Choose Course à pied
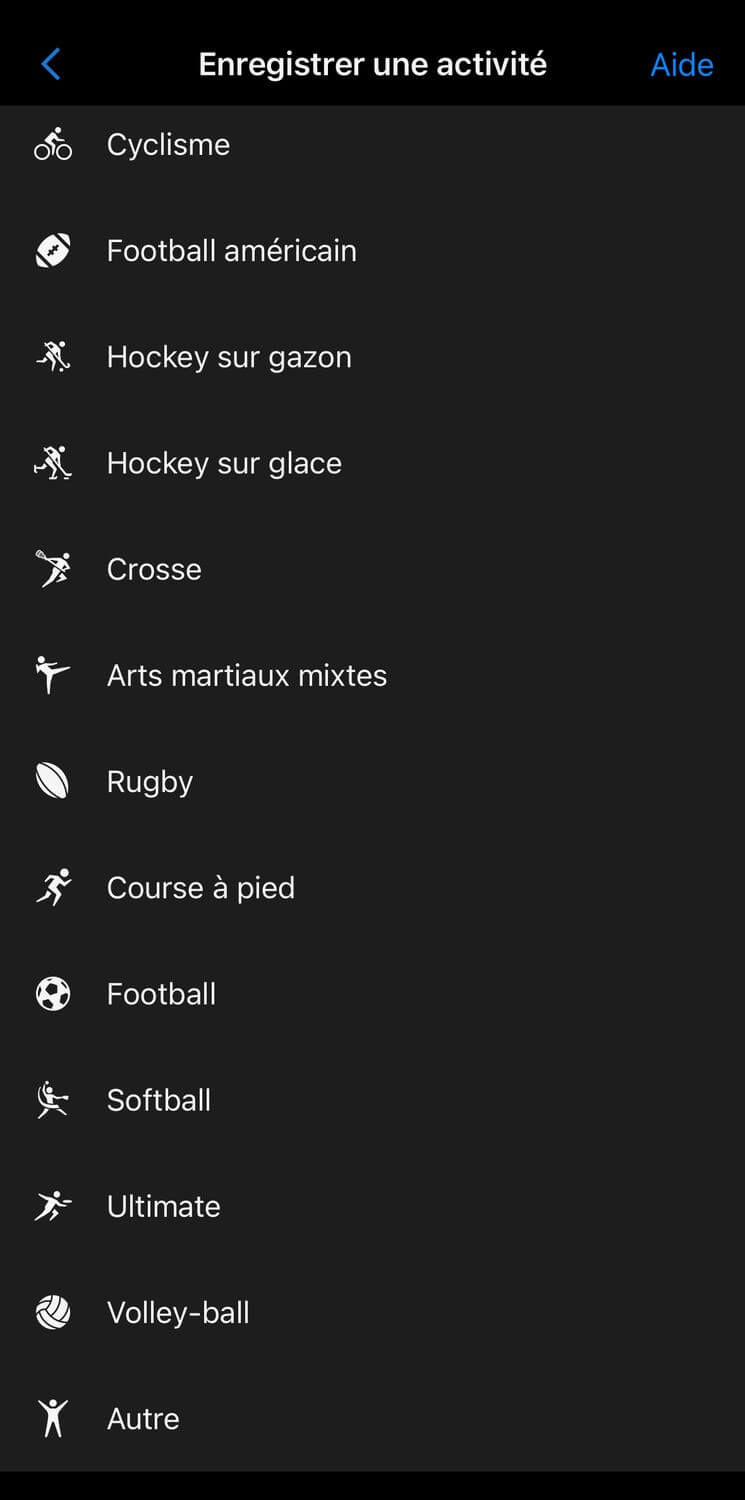This screenshot has width=745, height=1500. [x=372, y=887]
